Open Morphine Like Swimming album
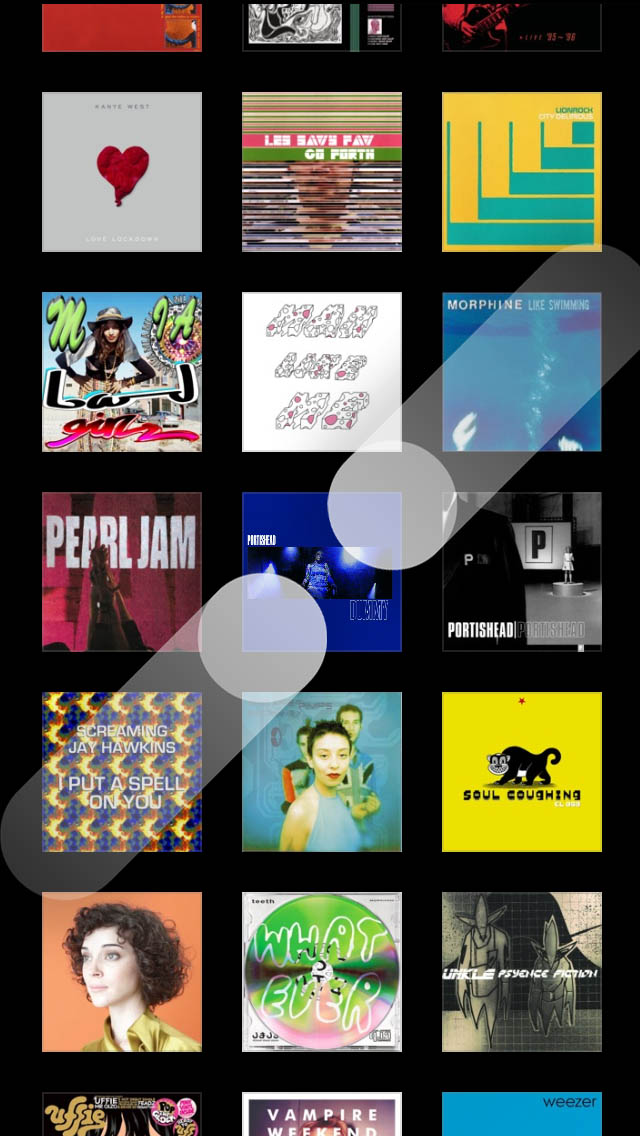 [x=522, y=372]
